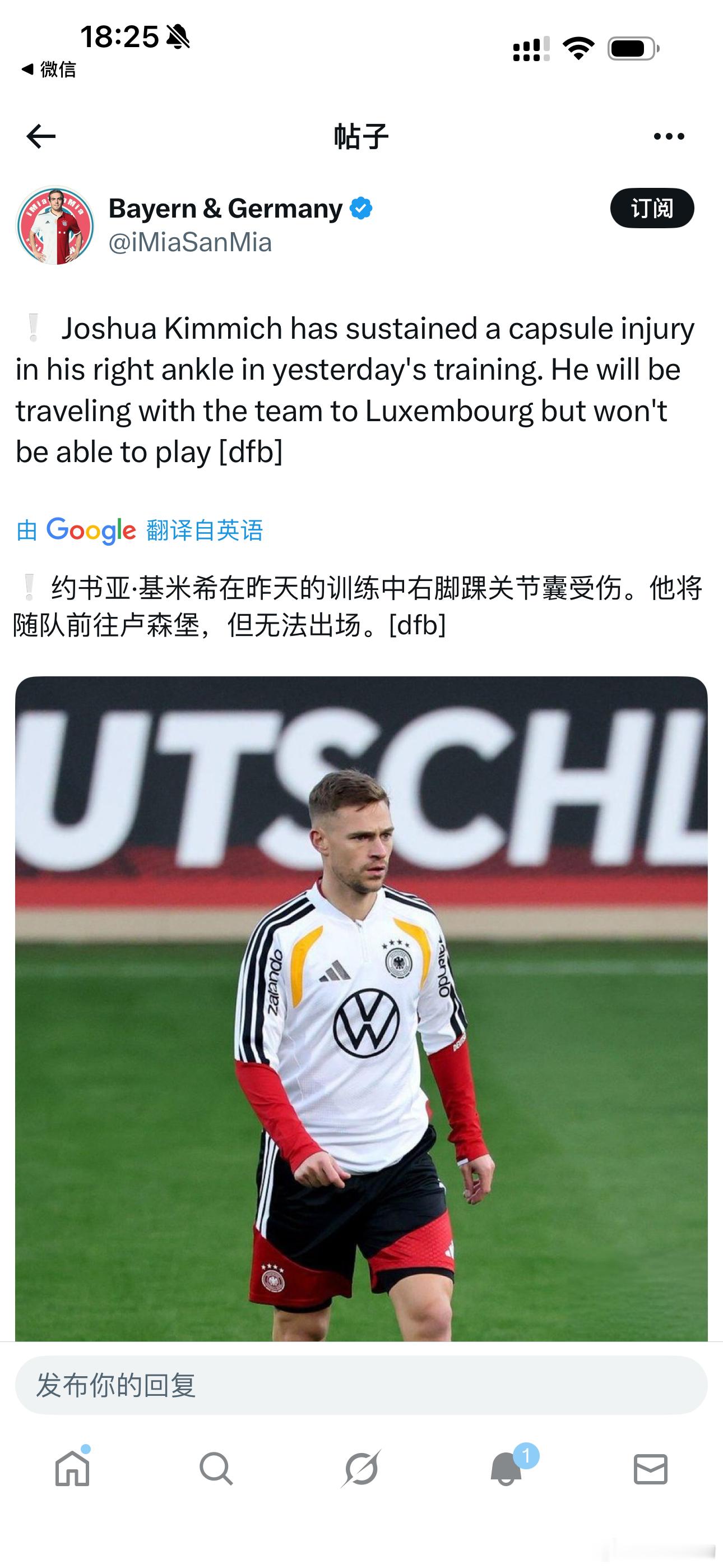Open @iMiaSanMia profile handle
This screenshot has width=723, height=1568.
pos(189,243)
